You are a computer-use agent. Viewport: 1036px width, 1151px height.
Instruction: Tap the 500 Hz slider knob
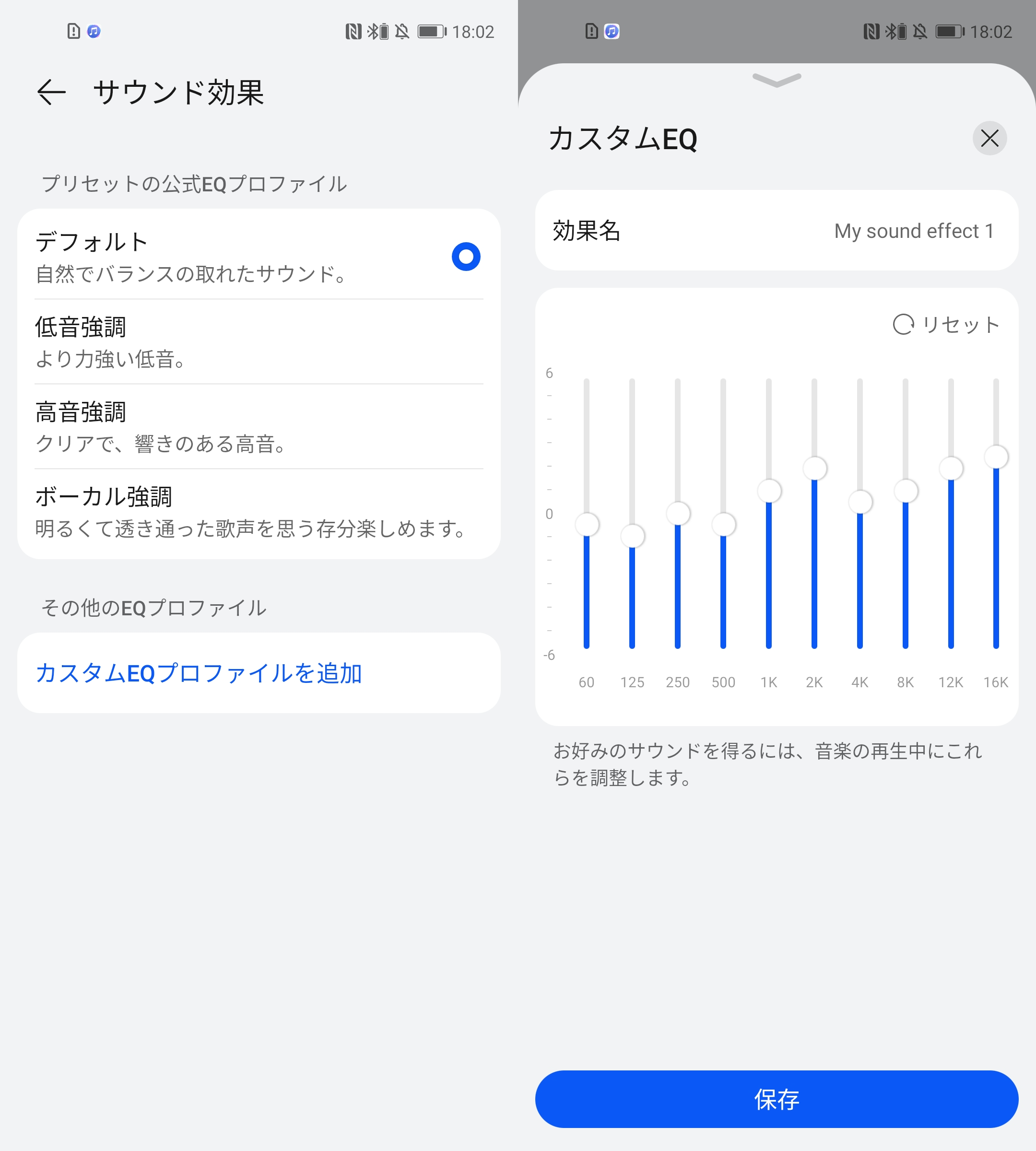[x=723, y=524]
